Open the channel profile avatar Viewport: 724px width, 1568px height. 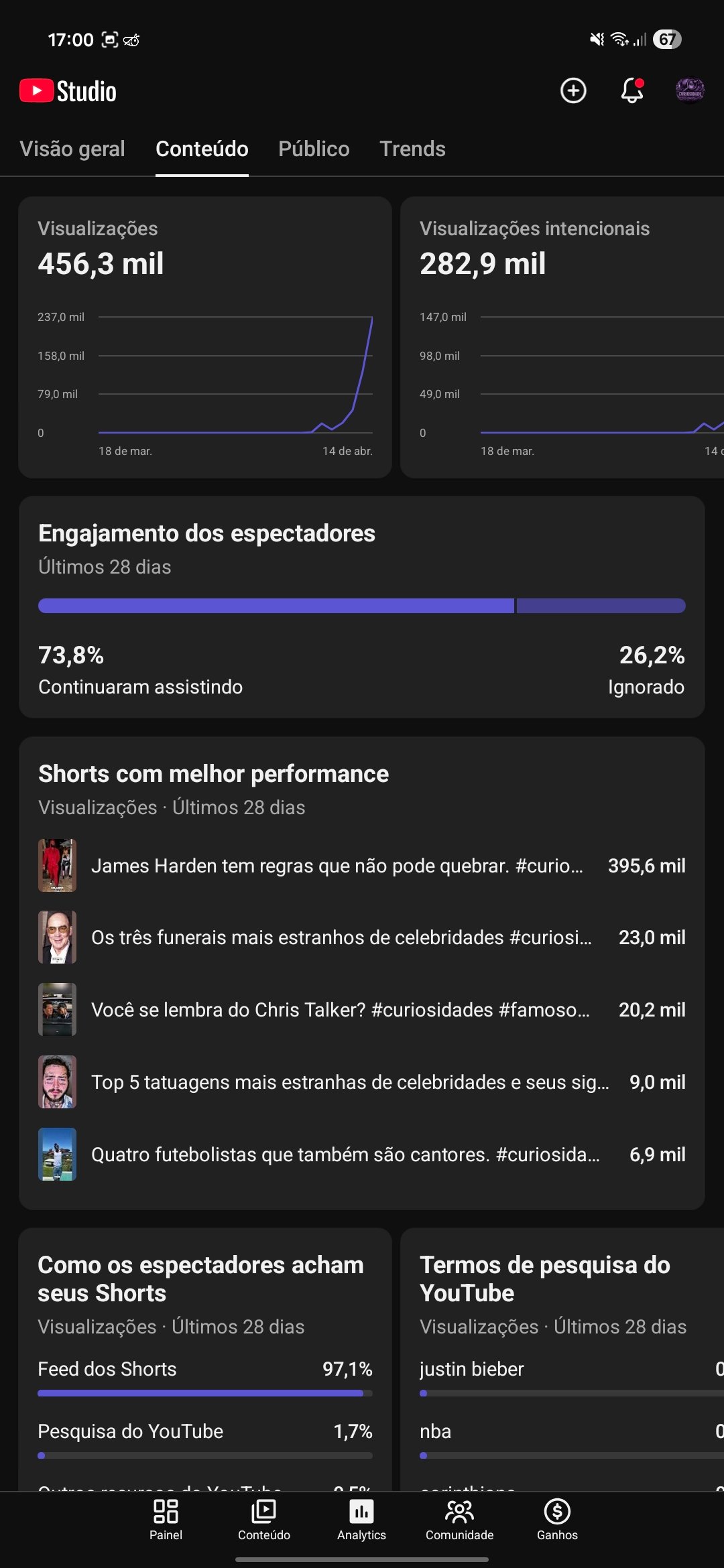point(690,90)
